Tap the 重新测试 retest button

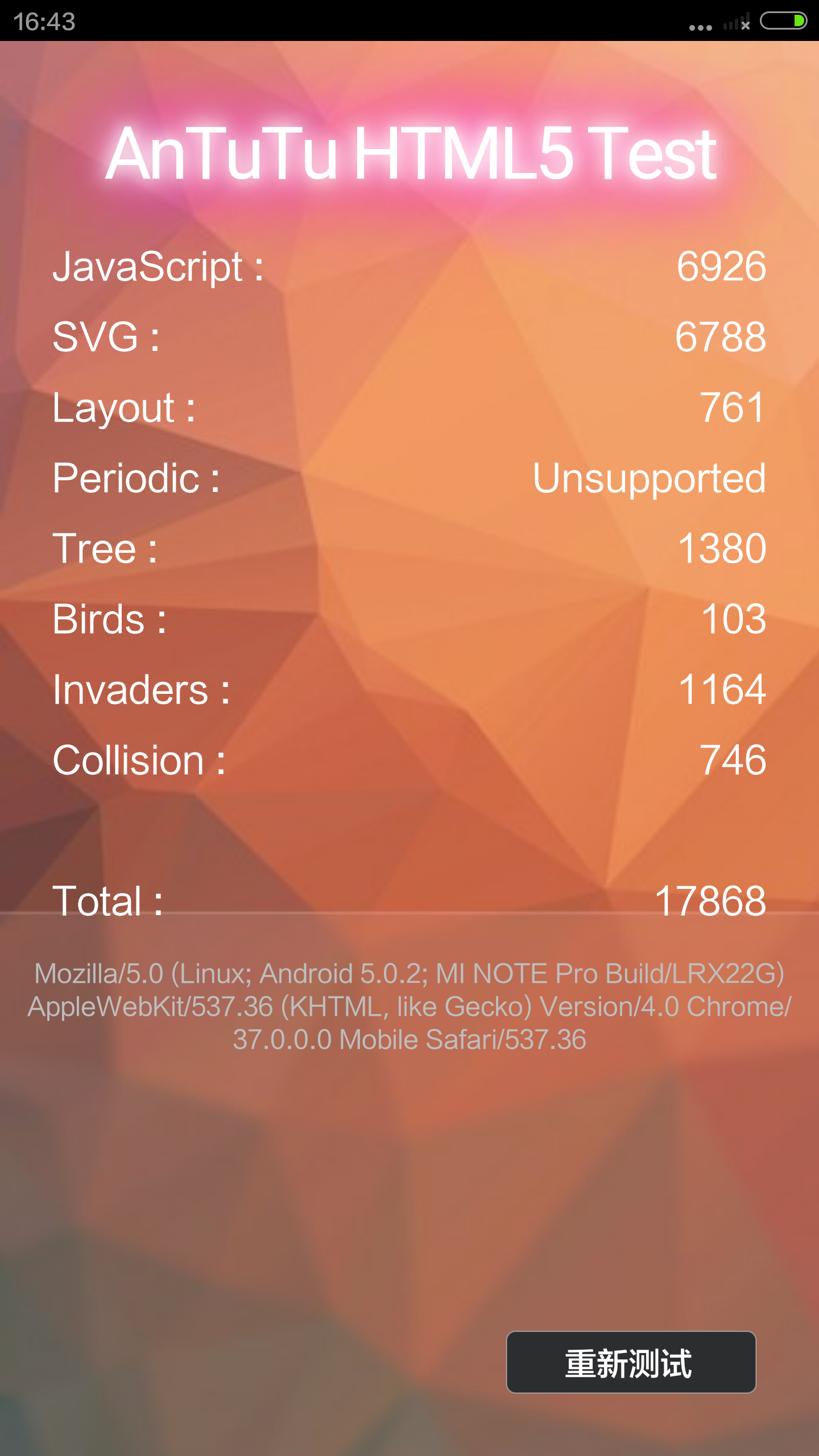click(631, 1362)
